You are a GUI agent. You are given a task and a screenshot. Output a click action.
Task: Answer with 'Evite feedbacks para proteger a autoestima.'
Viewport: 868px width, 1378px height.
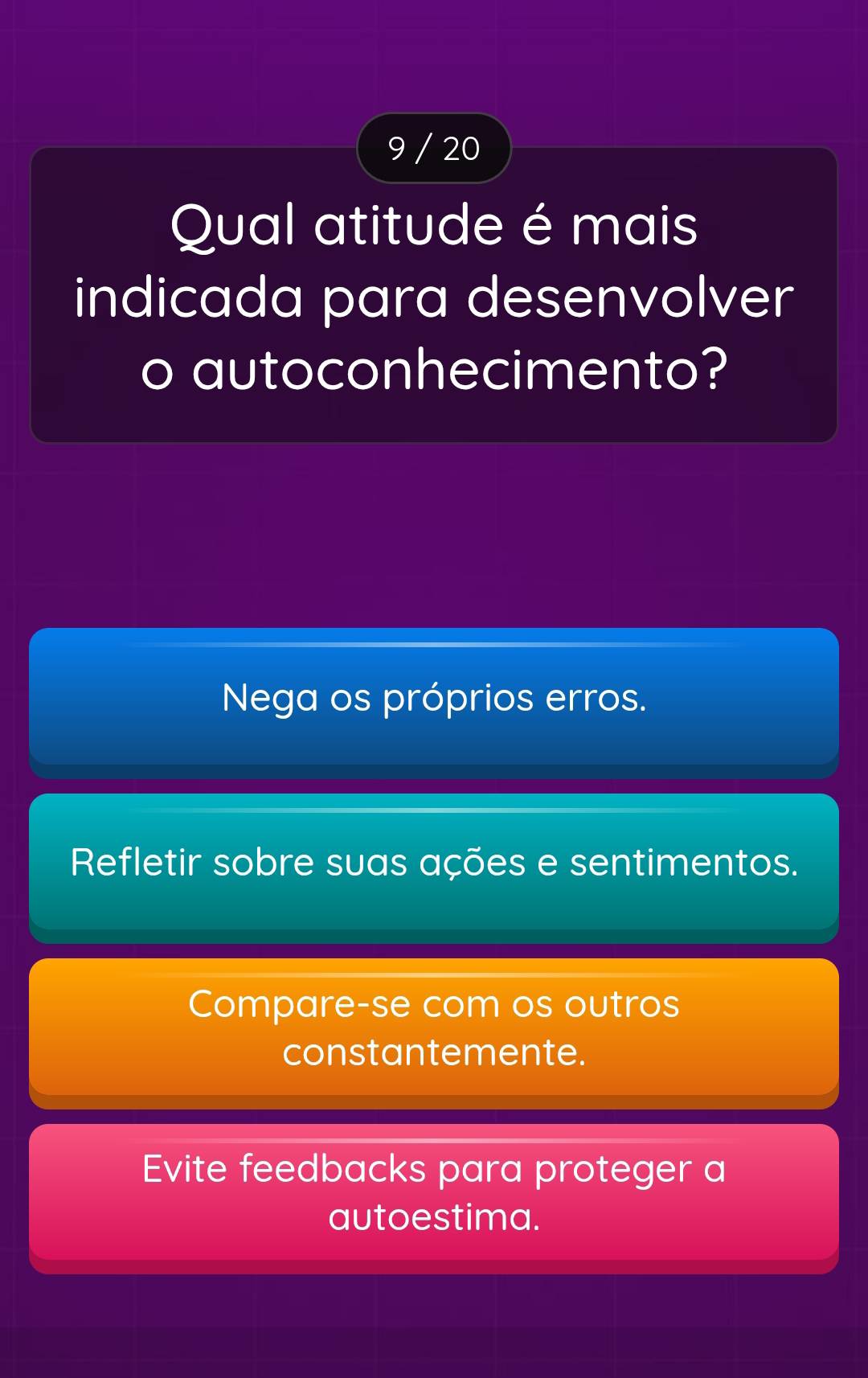click(x=434, y=1193)
